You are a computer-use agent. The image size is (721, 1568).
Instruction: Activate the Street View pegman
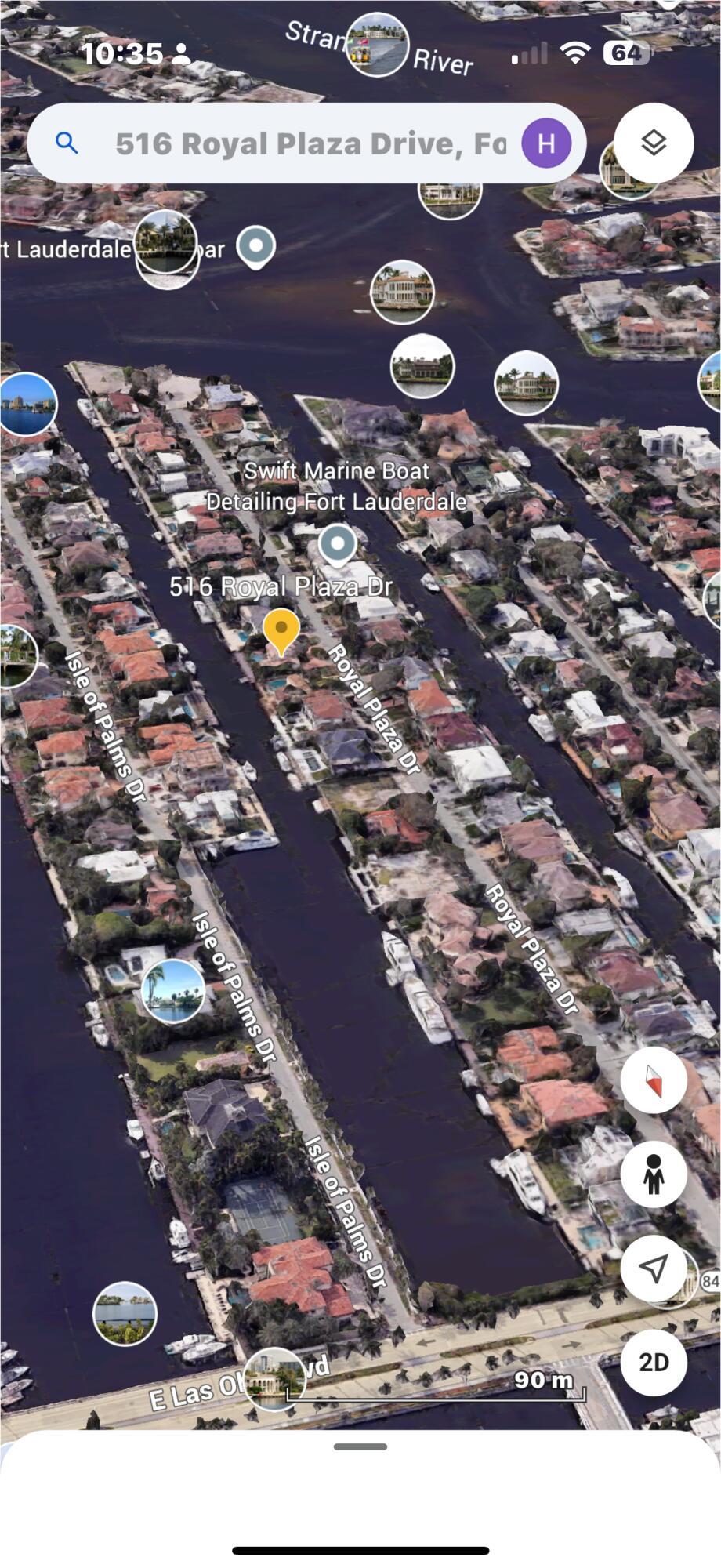(x=654, y=1174)
